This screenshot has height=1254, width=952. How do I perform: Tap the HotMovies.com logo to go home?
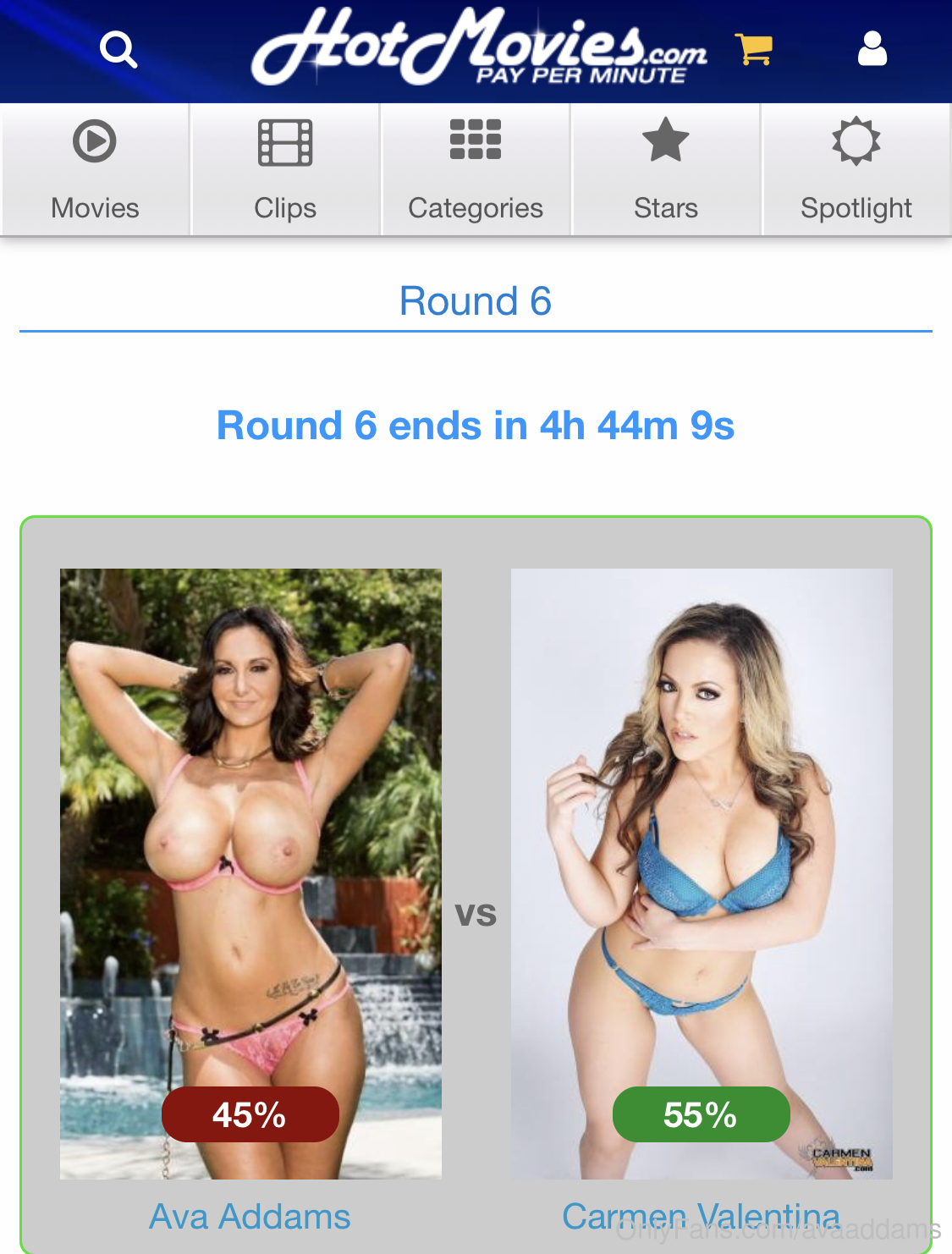point(479,47)
